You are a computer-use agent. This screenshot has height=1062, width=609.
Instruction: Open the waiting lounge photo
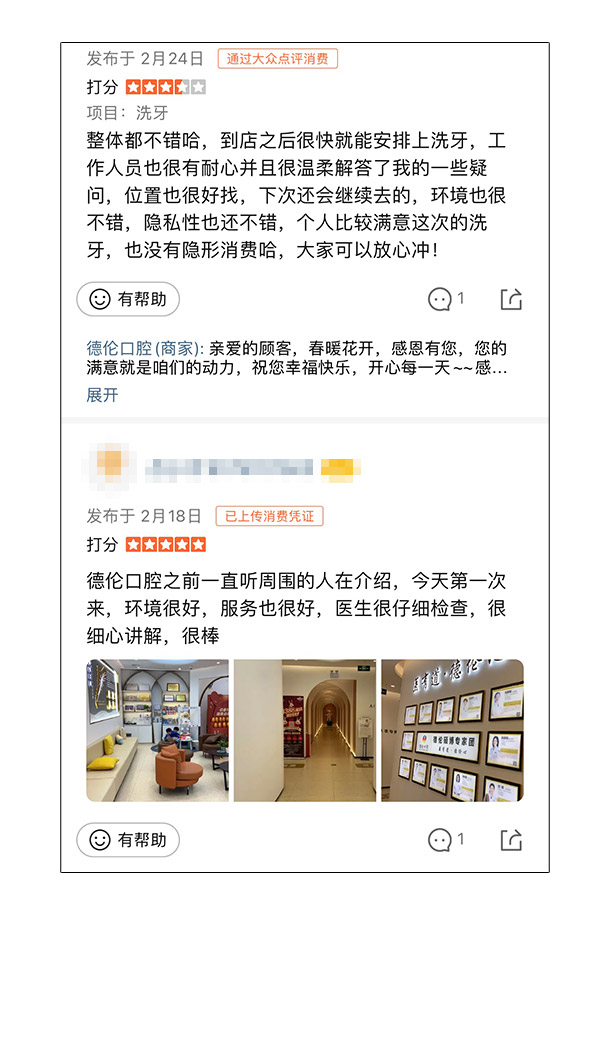coord(157,730)
